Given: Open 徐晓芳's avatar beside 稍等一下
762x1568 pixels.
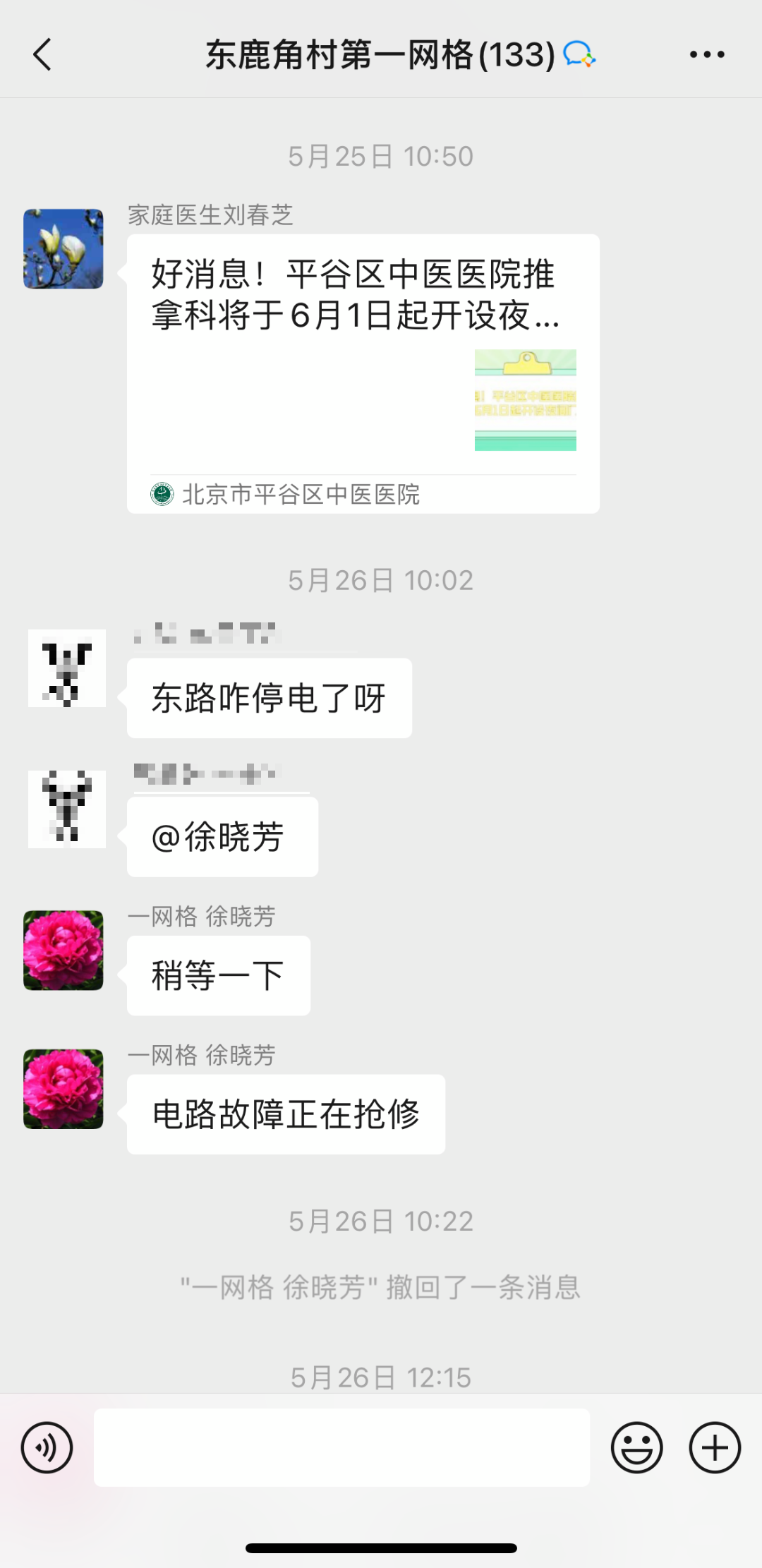Looking at the screenshot, I should [x=64, y=951].
